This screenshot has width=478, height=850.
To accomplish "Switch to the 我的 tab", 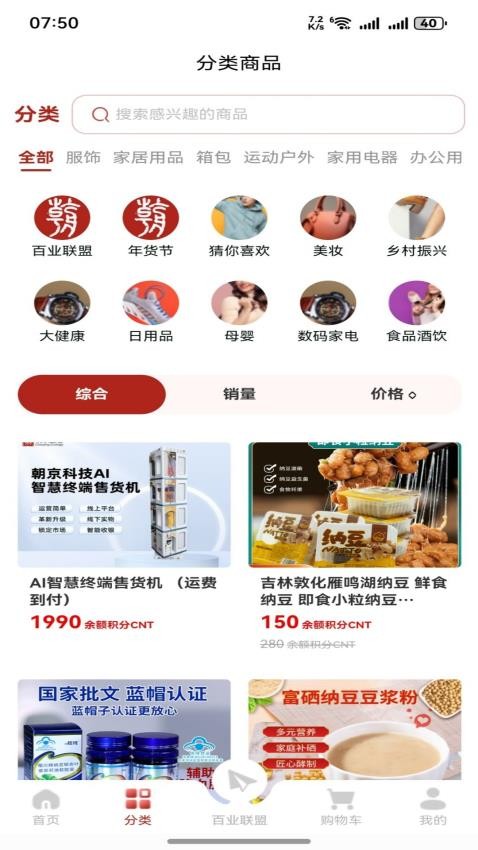I will pos(432,808).
